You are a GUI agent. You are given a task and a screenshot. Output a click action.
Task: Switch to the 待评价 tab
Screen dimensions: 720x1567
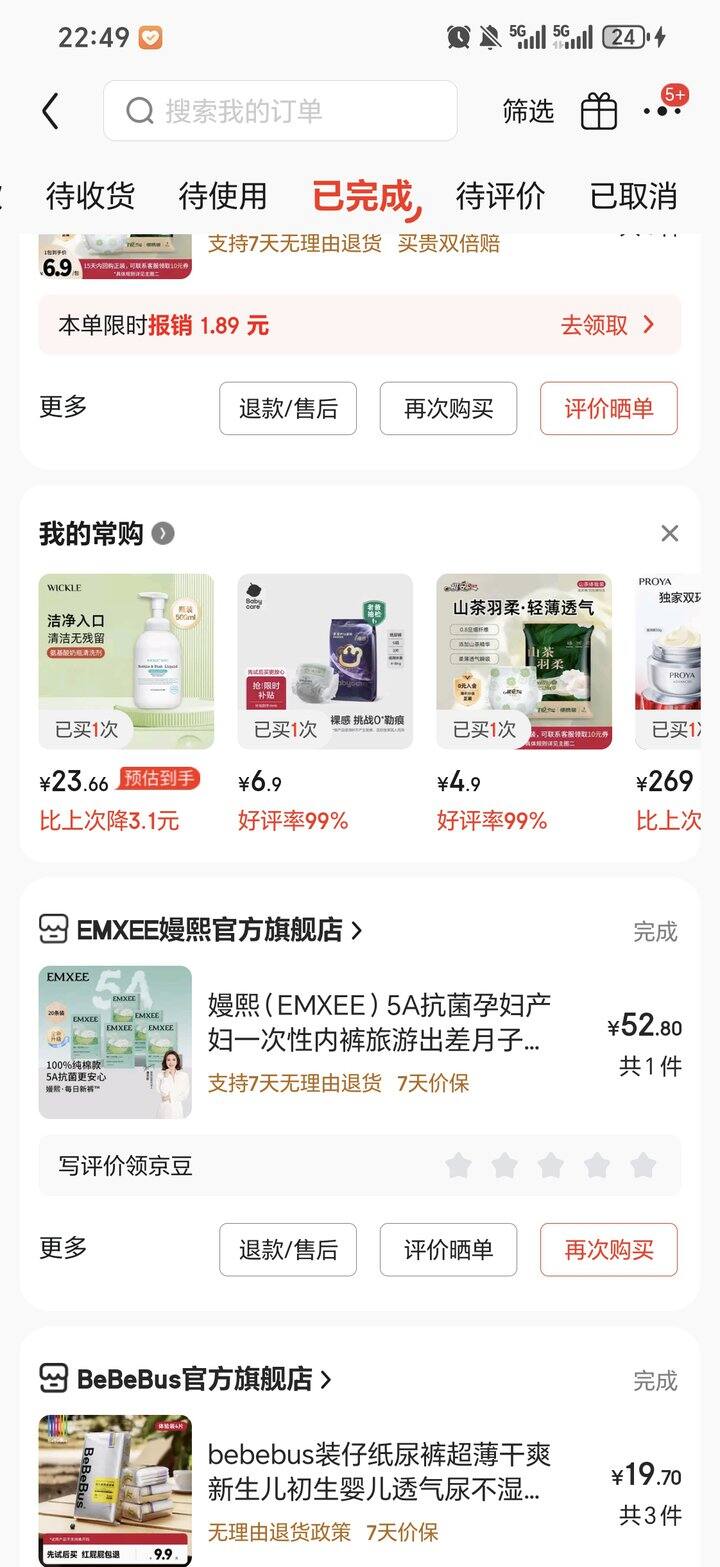point(500,196)
